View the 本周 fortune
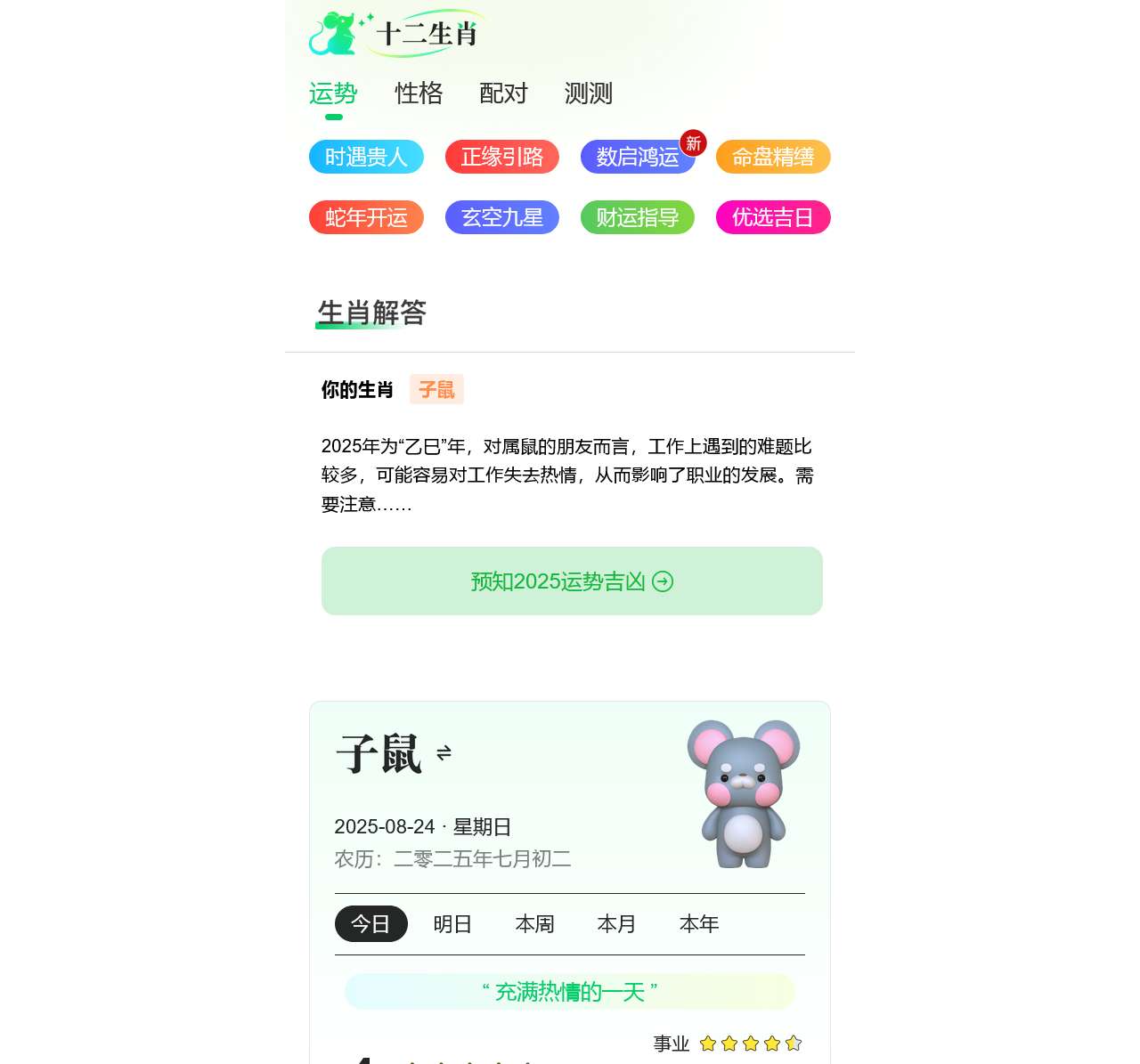The width and height of the screenshot is (1140, 1064). [x=534, y=924]
